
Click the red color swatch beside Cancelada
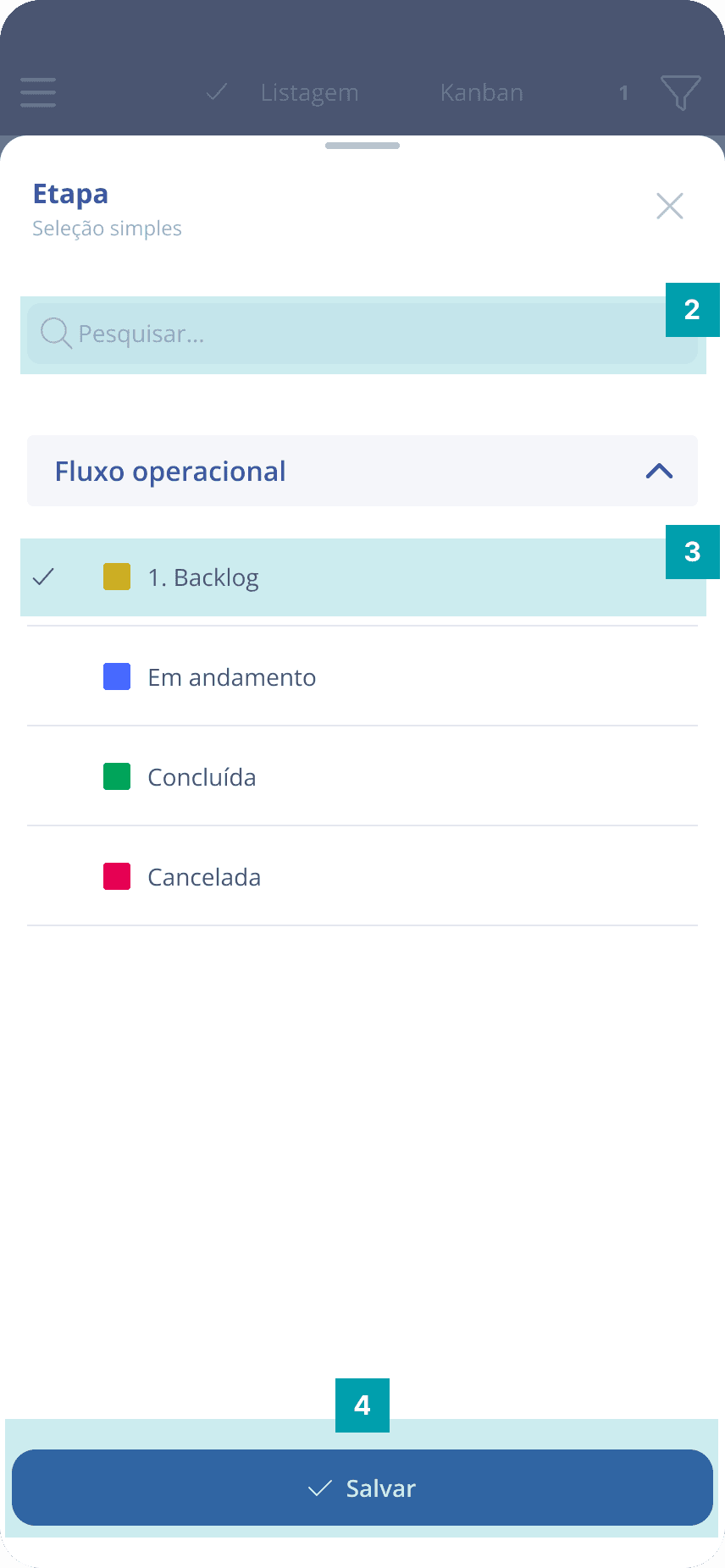(117, 876)
